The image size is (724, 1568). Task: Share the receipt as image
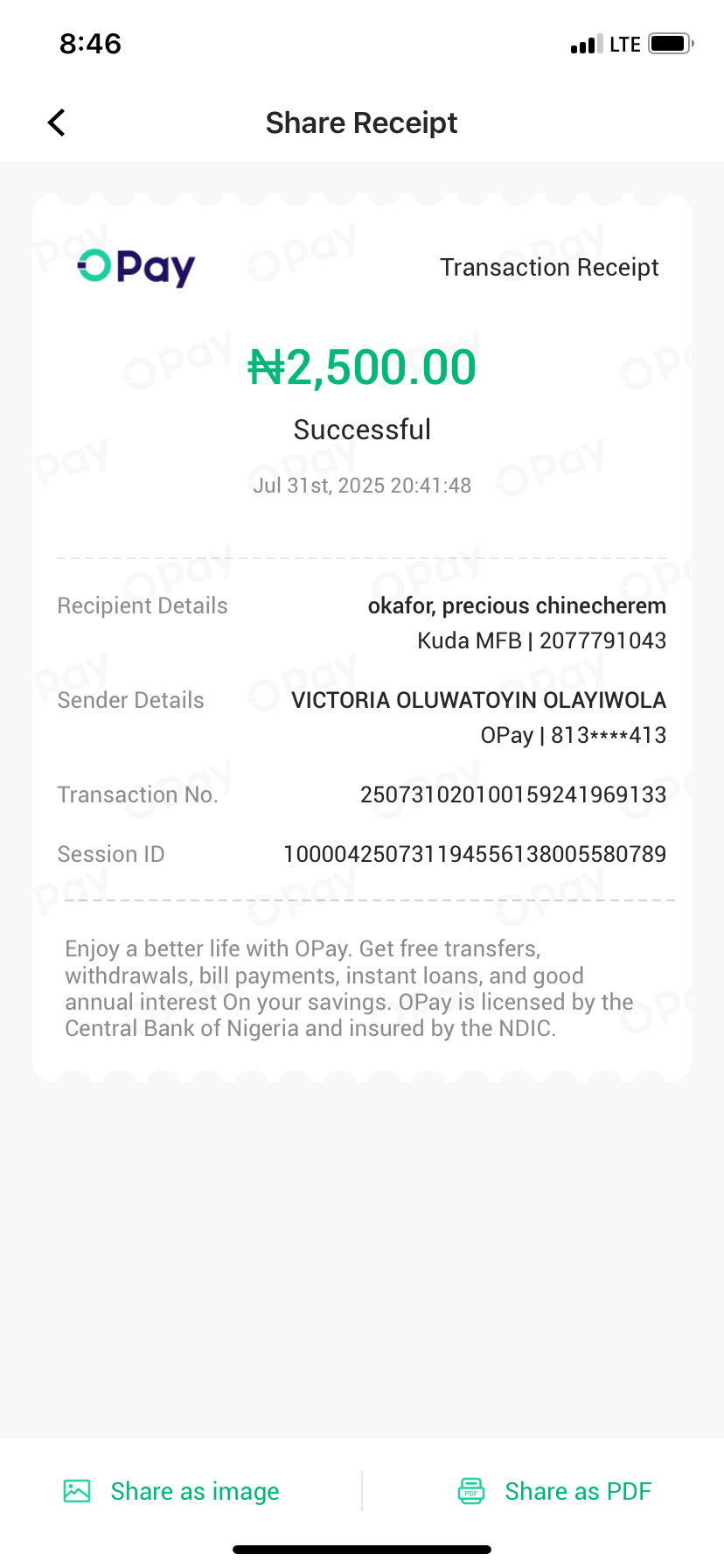[x=172, y=1491]
